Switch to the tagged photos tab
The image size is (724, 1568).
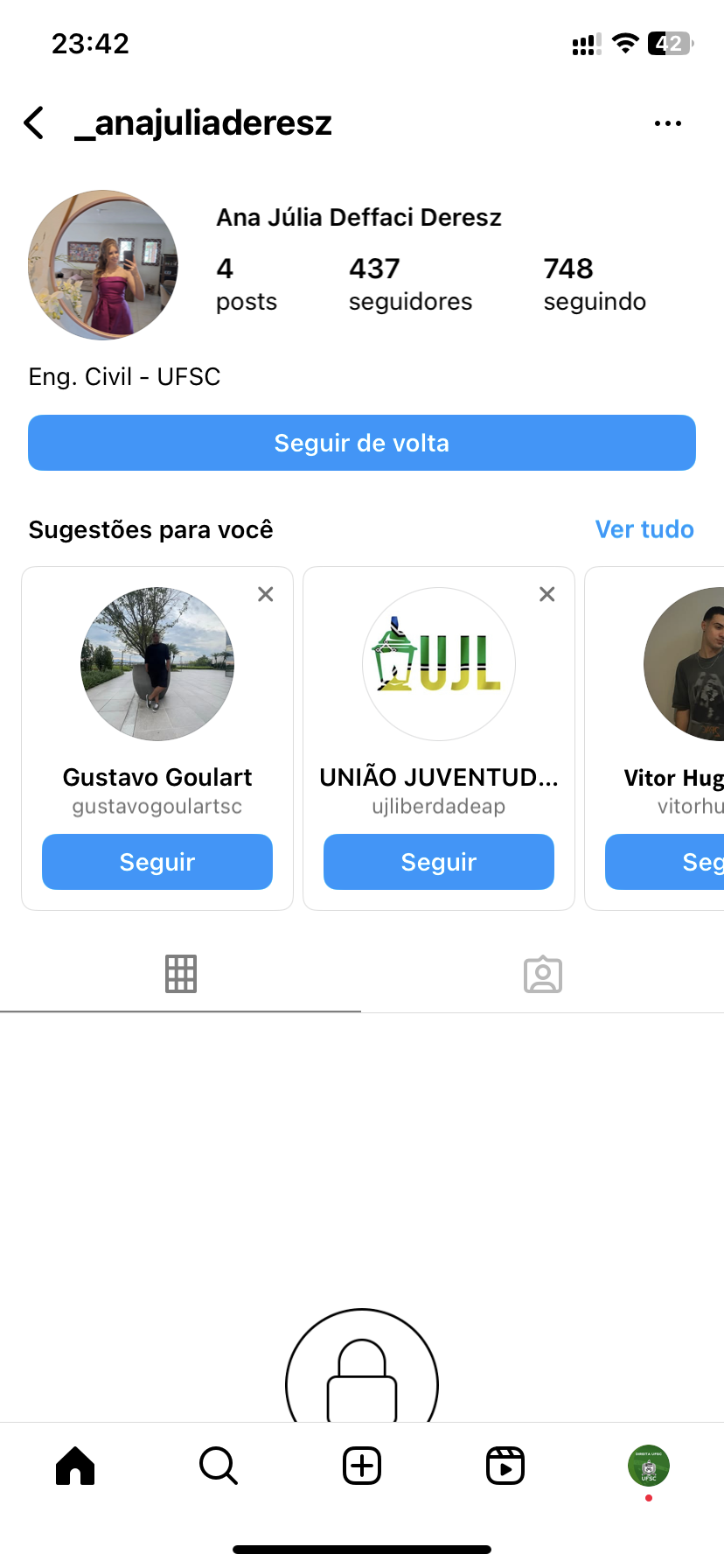(x=543, y=974)
